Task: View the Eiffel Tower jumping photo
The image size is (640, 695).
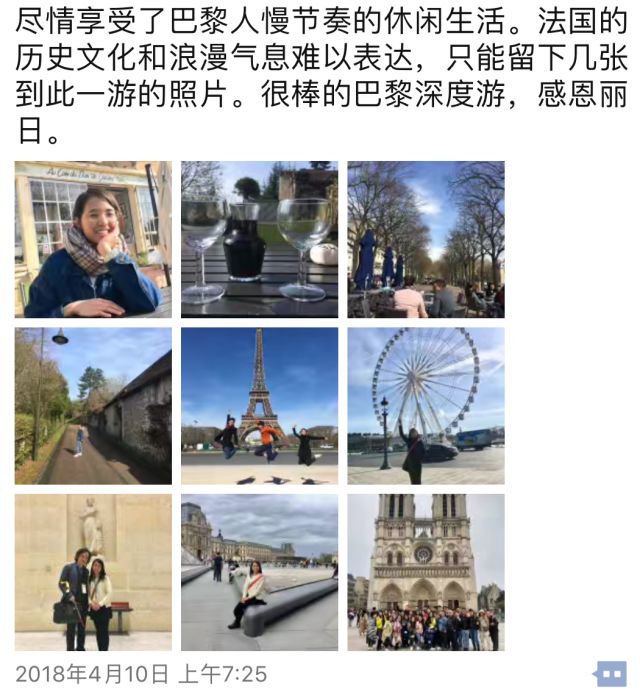Action: coord(259,406)
